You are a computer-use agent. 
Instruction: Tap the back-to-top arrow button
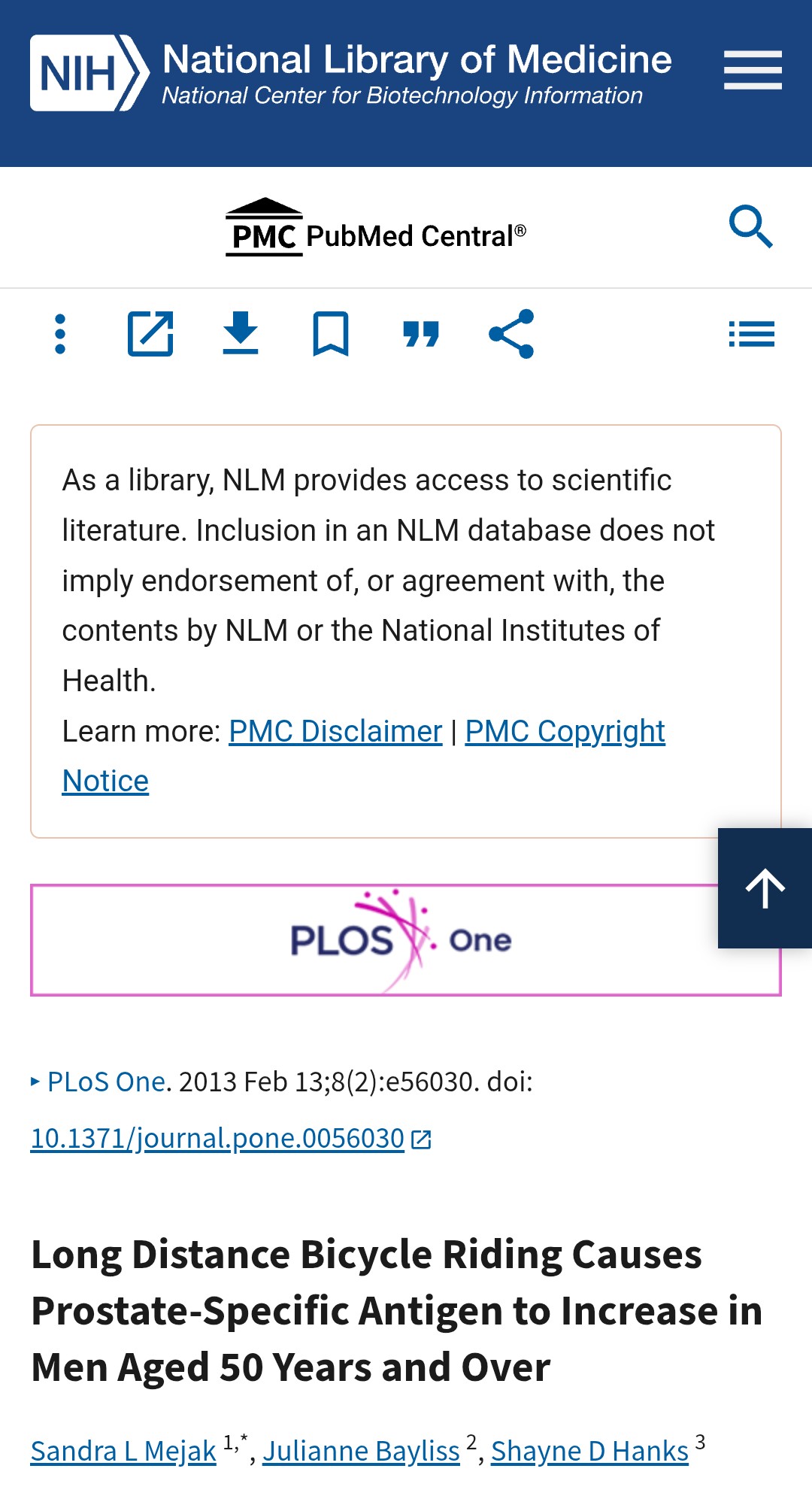point(765,888)
